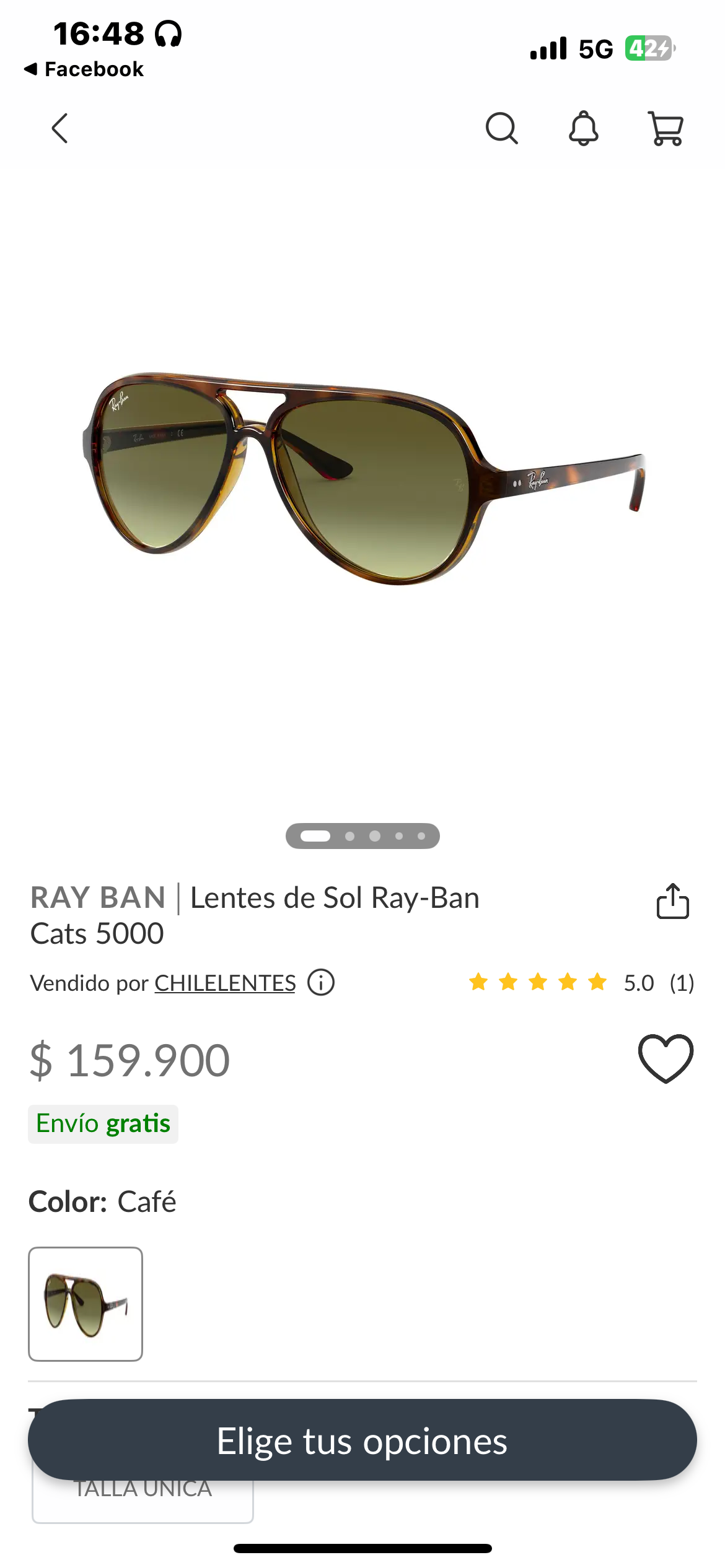Return to Facebook via status bar link

click(x=84, y=69)
